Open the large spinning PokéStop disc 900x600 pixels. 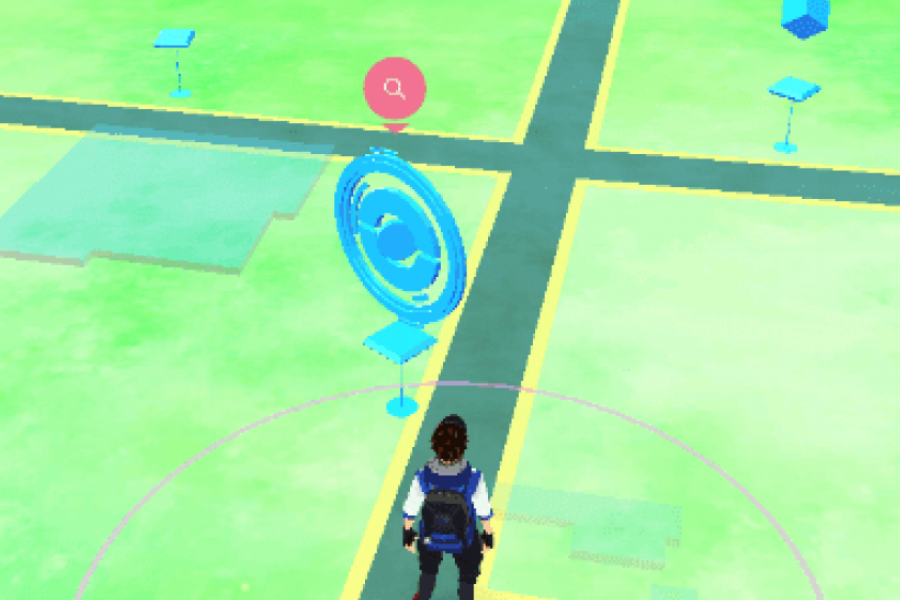[400, 238]
